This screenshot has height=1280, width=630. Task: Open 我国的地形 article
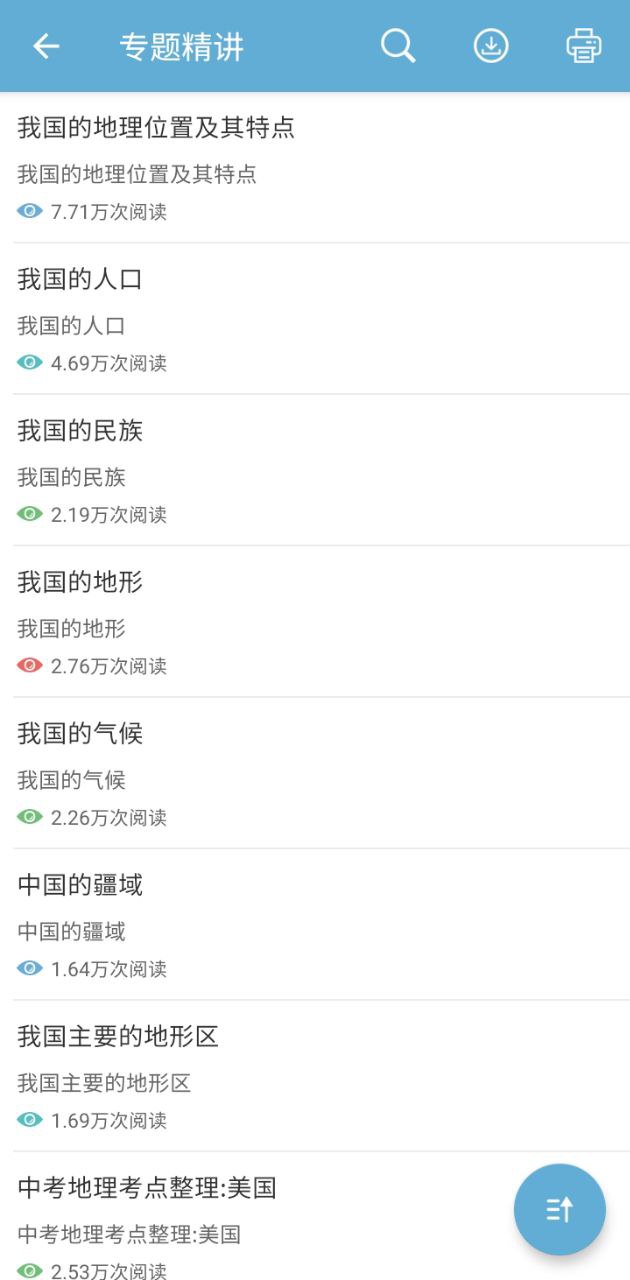(315, 622)
